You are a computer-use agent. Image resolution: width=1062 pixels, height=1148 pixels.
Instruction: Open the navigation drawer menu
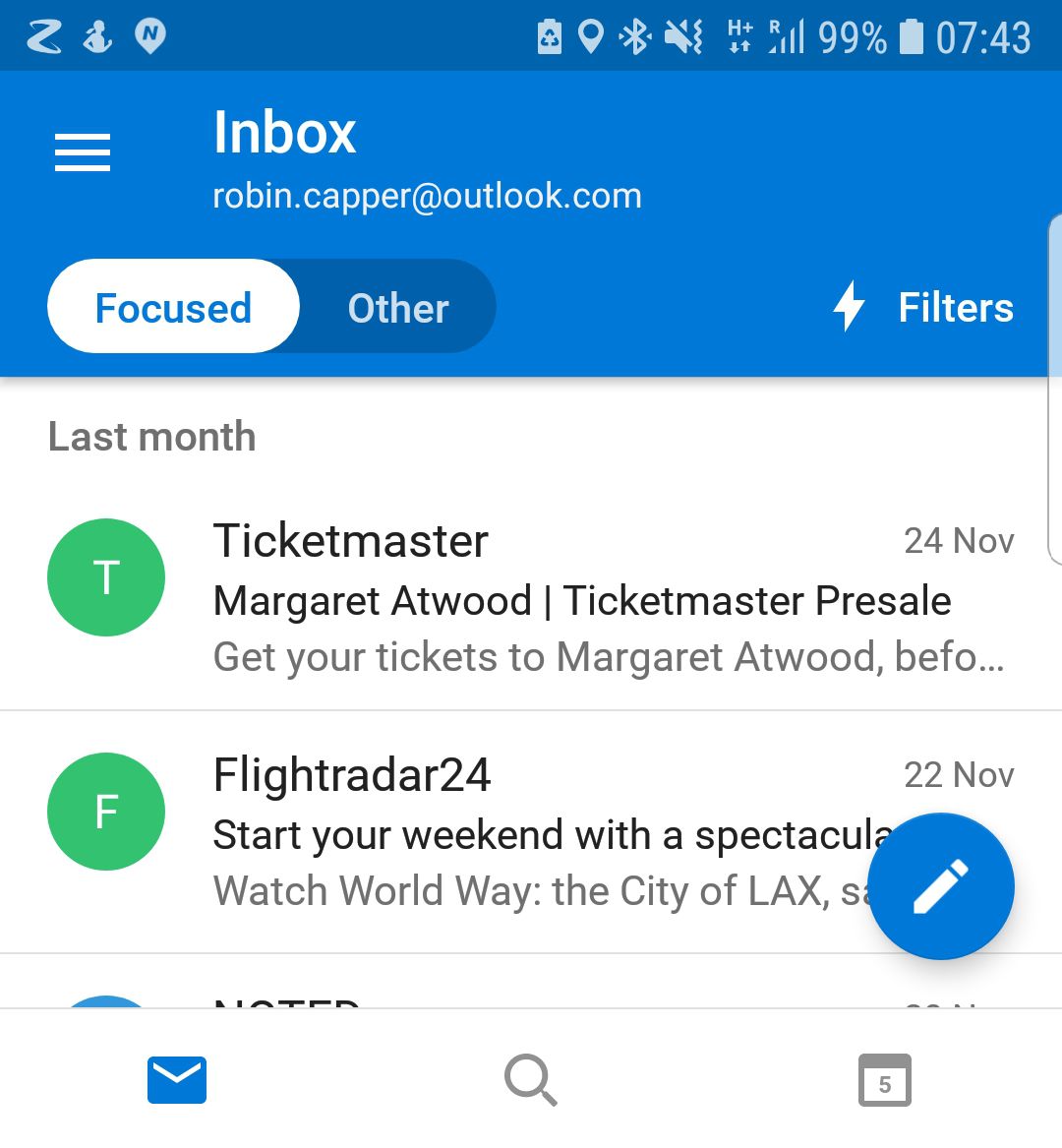click(x=83, y=152)
